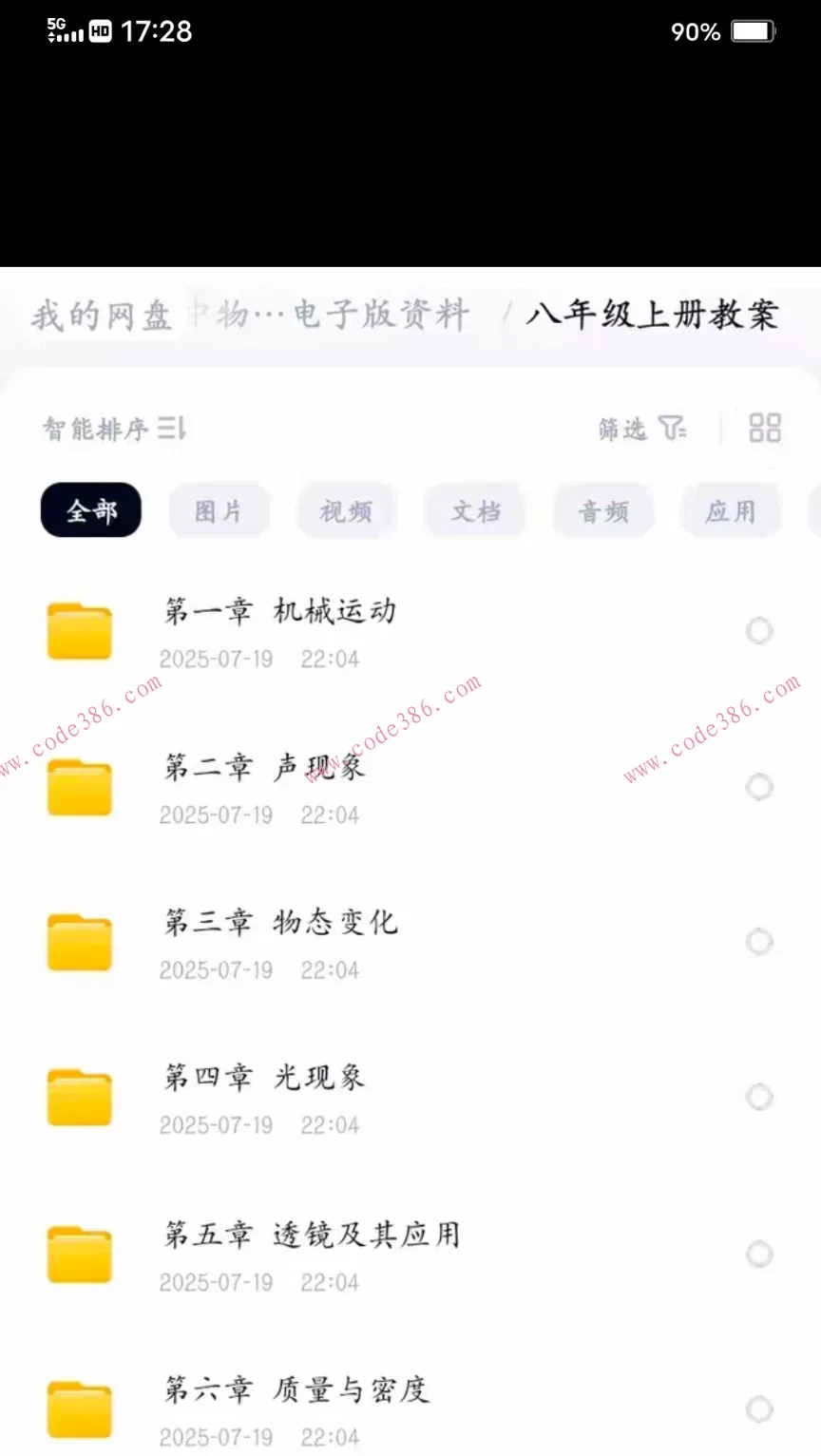Open the 智能排序 sort options icon
Screen dimensions: 821x1456
coord(171,430)
